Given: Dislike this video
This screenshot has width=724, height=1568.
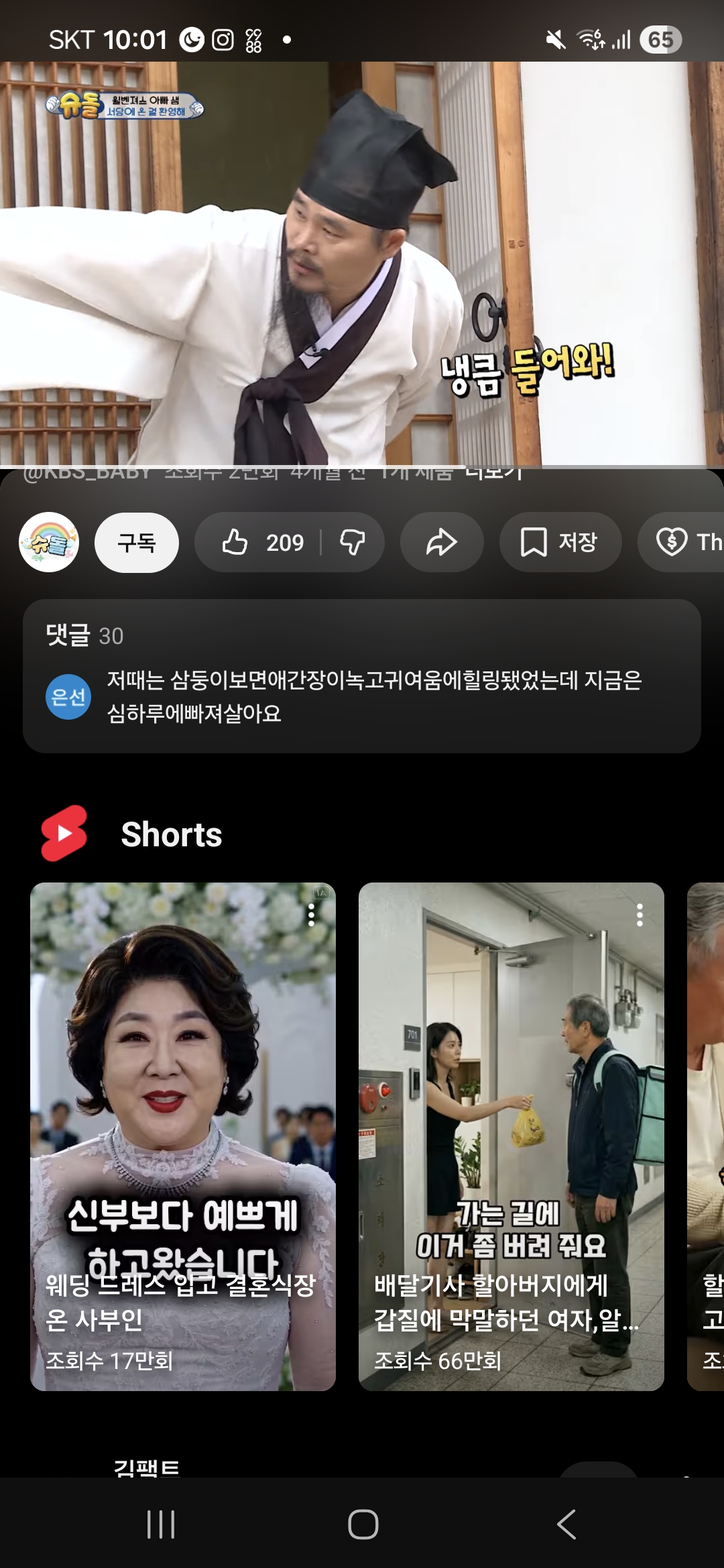Looking at the screenshot, I should (353, 542).
